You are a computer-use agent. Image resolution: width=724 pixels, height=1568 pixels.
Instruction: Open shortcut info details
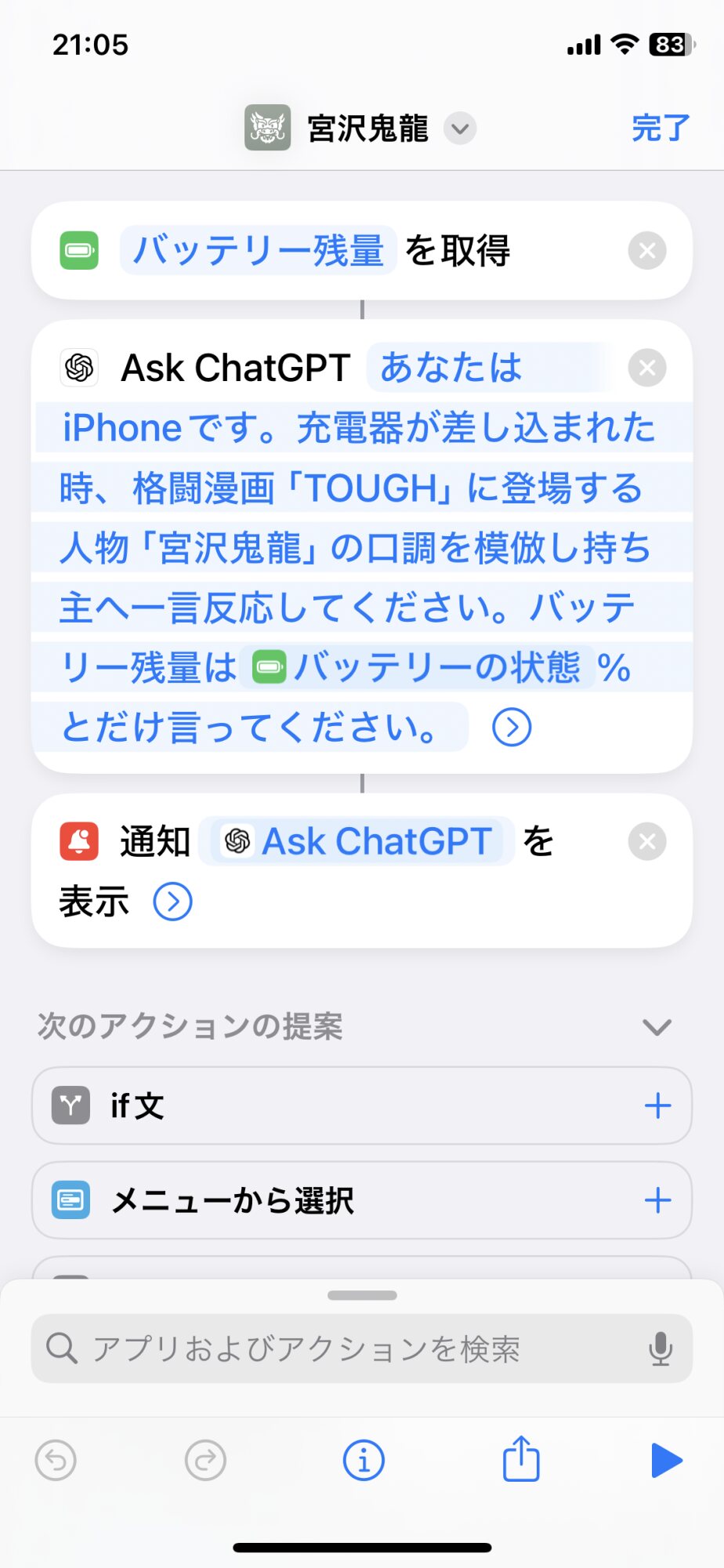click(364, 1461)
